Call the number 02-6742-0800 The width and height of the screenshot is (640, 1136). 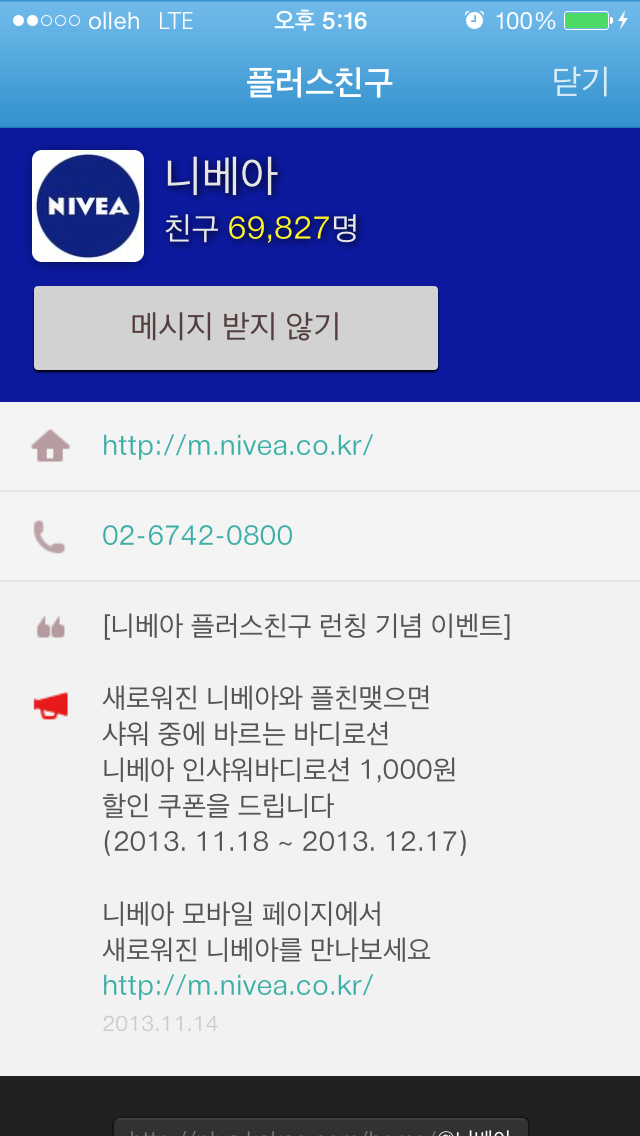tap(198, 536)
